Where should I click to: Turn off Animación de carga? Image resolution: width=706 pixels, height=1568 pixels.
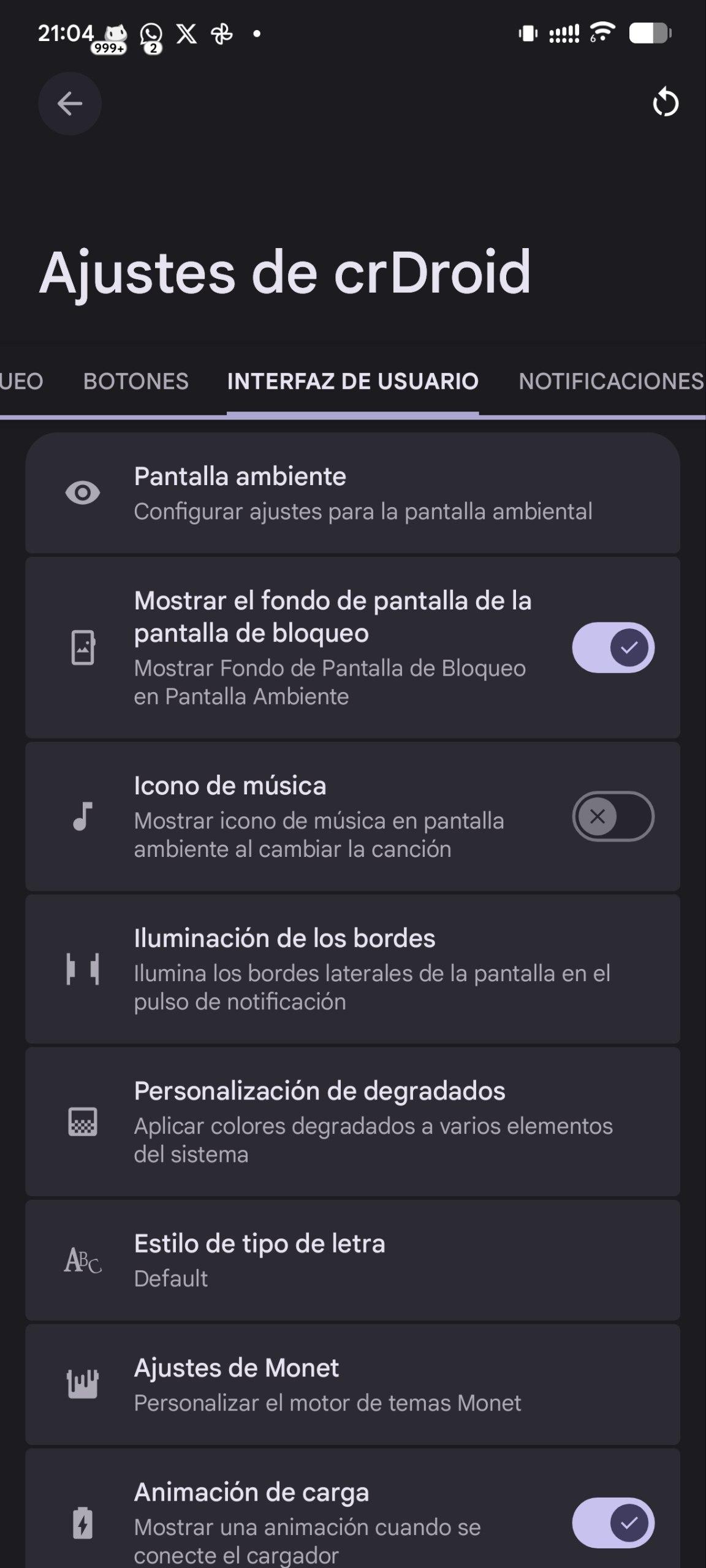click(x=613, y=1523)
